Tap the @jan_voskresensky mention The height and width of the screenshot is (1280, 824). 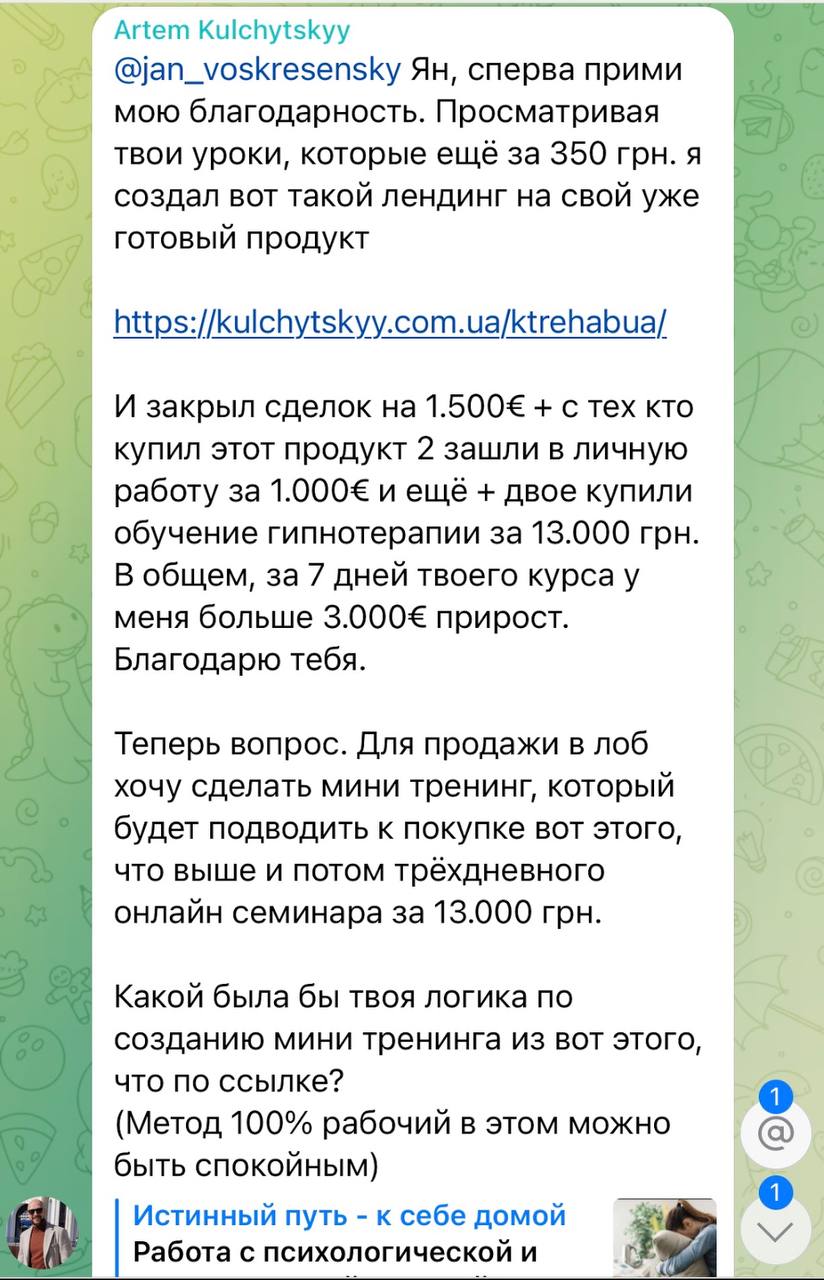tap(258, 73)
